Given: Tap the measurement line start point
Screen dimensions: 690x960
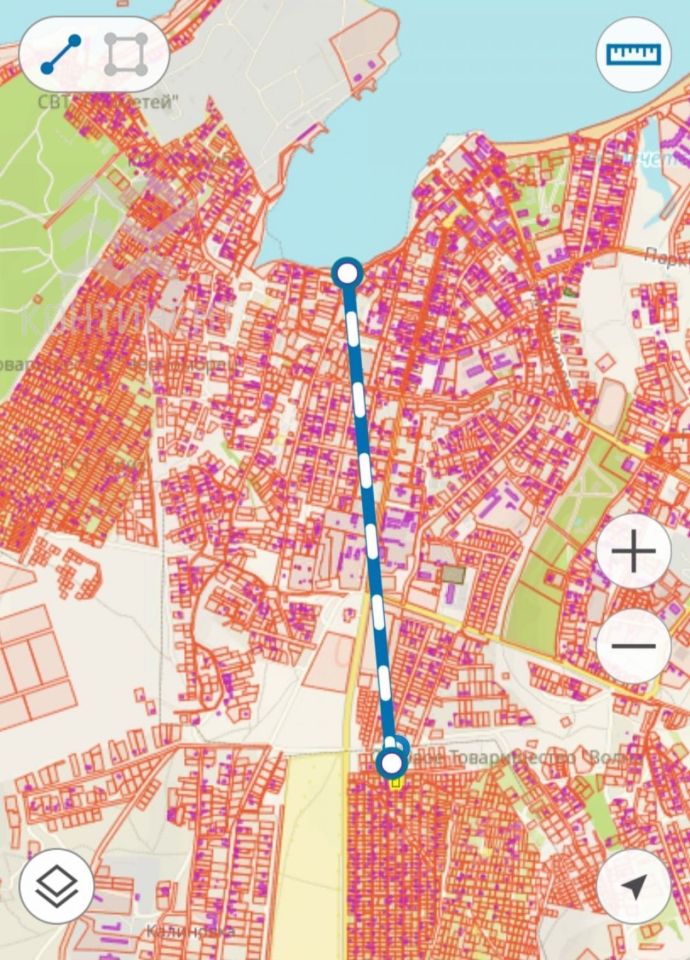Looking at the screenshot, I should (x=347, y=272).
